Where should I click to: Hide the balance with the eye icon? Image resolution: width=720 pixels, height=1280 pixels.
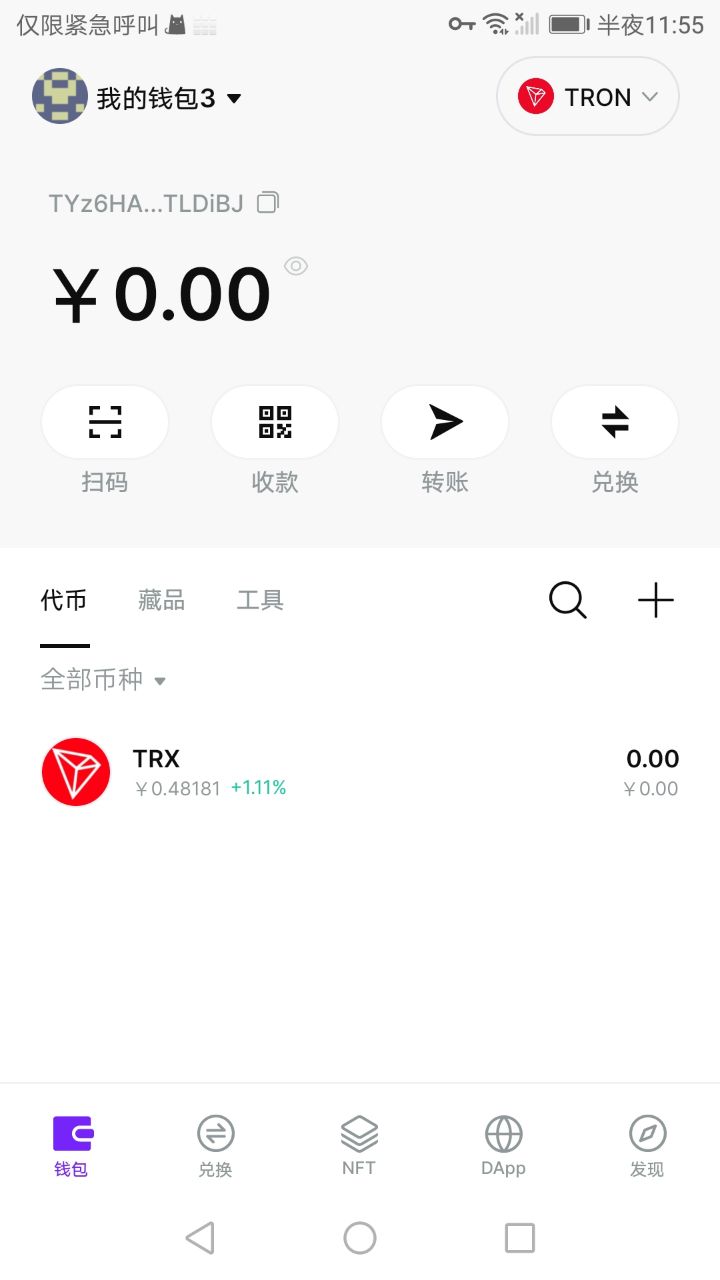tap(296, 266)
